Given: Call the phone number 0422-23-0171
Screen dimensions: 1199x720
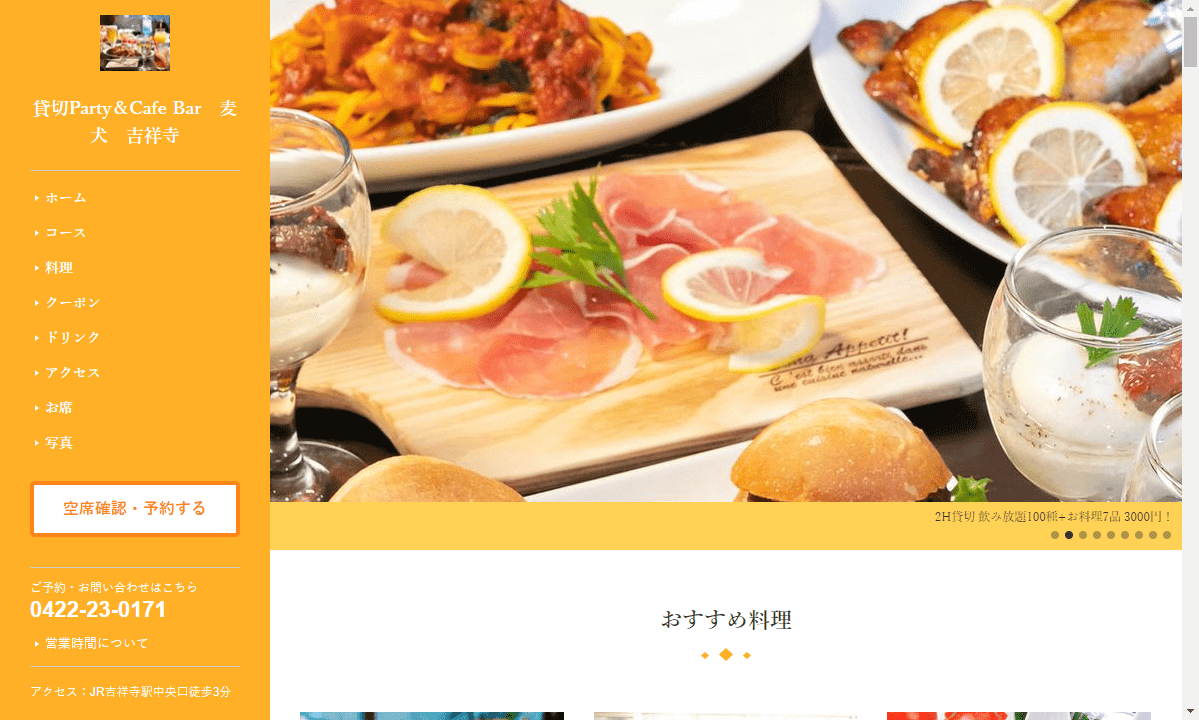Looking at the screenshot, I should pos(98,610).
